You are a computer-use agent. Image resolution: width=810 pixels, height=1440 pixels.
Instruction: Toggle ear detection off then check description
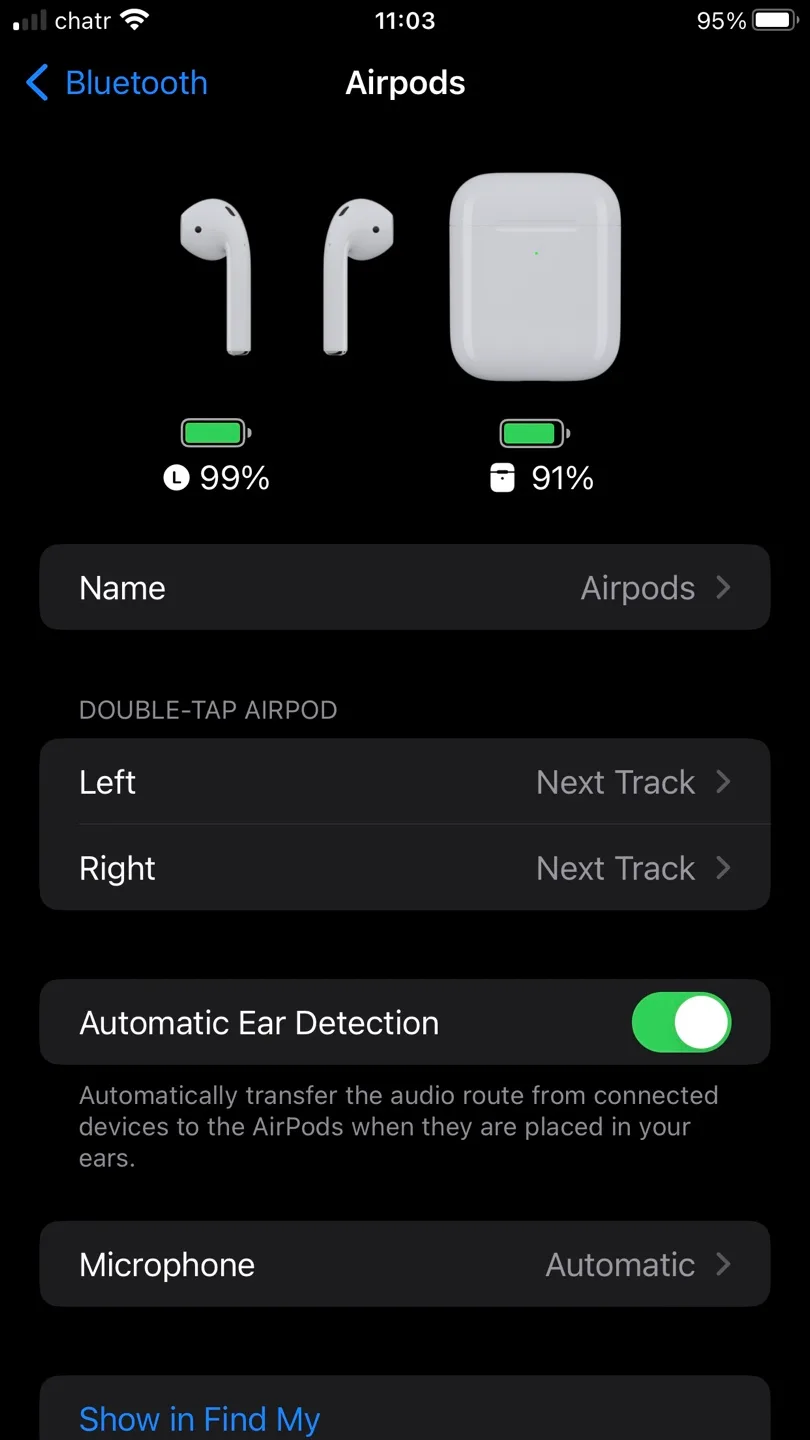[x=681, y=1022]
